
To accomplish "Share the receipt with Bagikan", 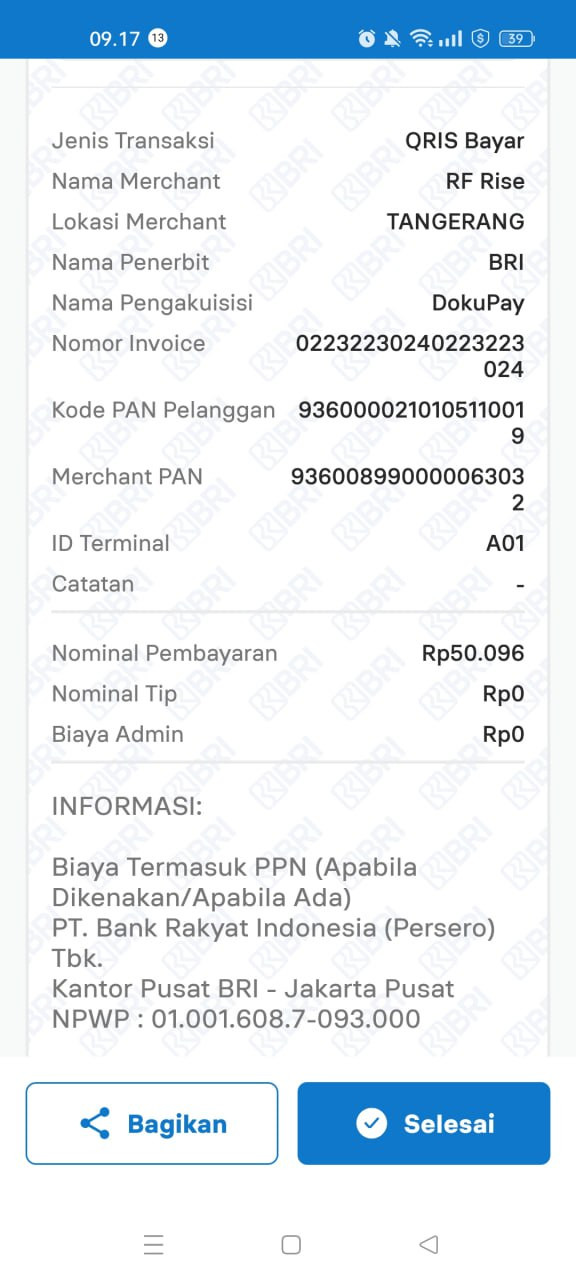I will 152,1123.
